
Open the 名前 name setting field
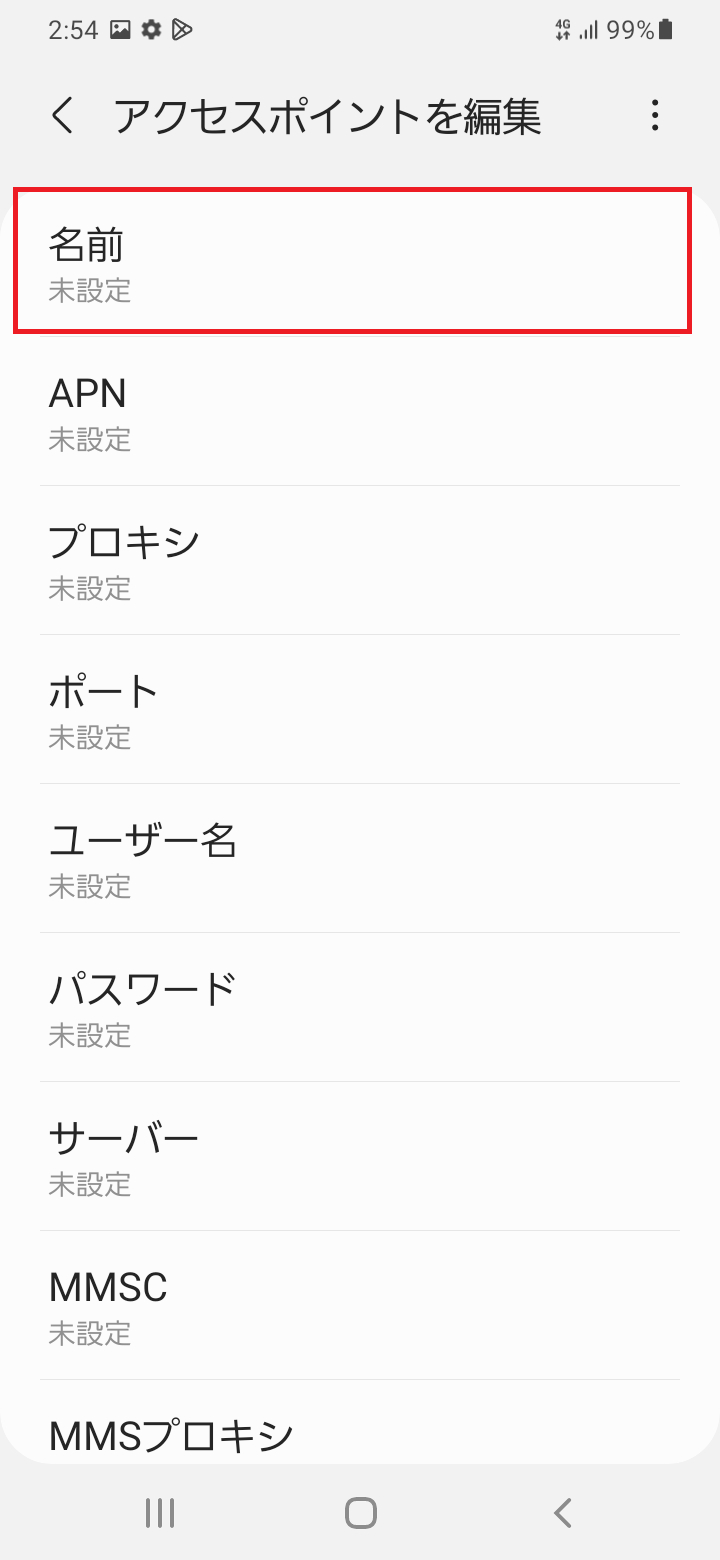click(360, 263)
